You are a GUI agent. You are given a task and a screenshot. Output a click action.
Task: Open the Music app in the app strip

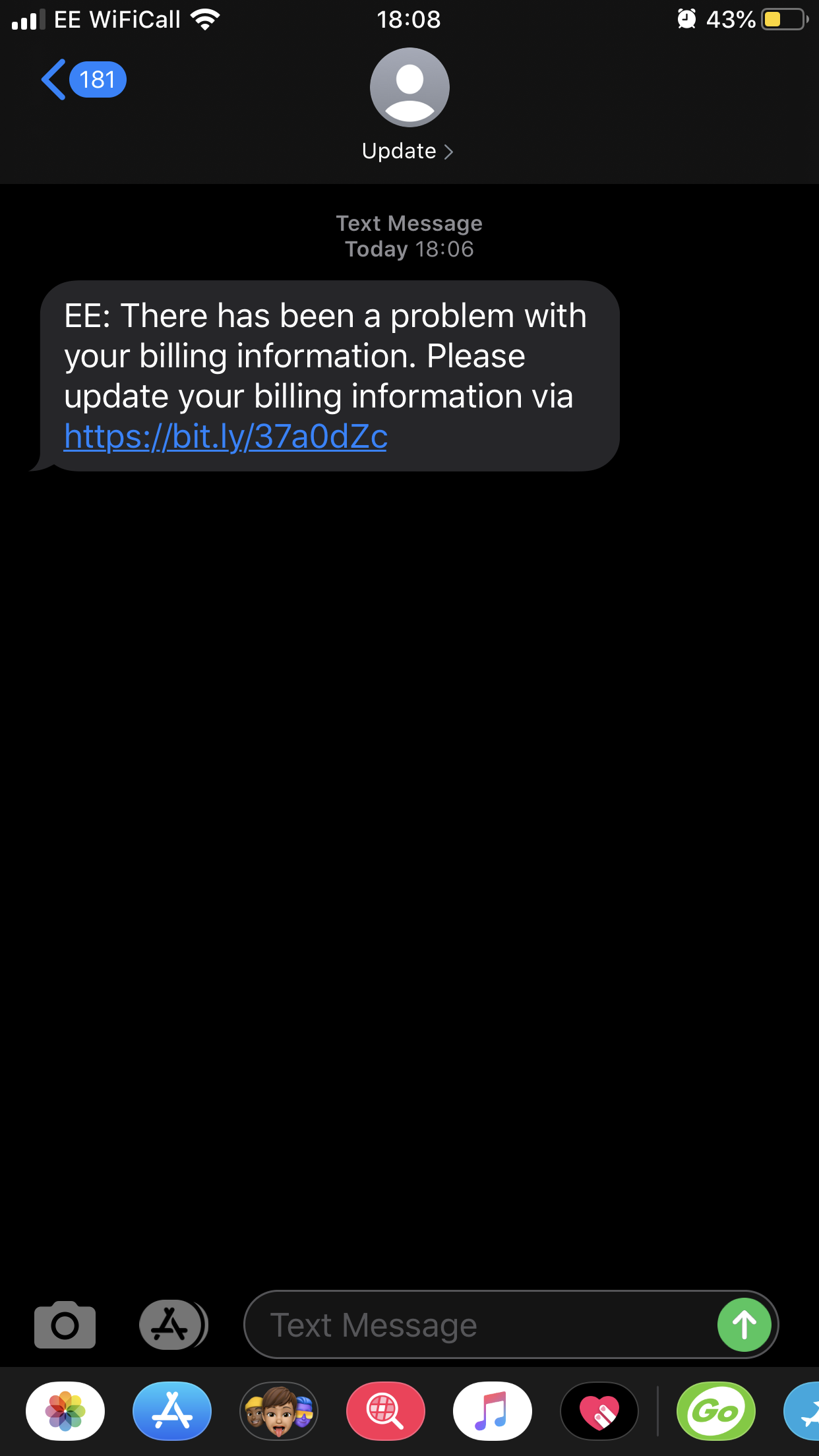493,1411
